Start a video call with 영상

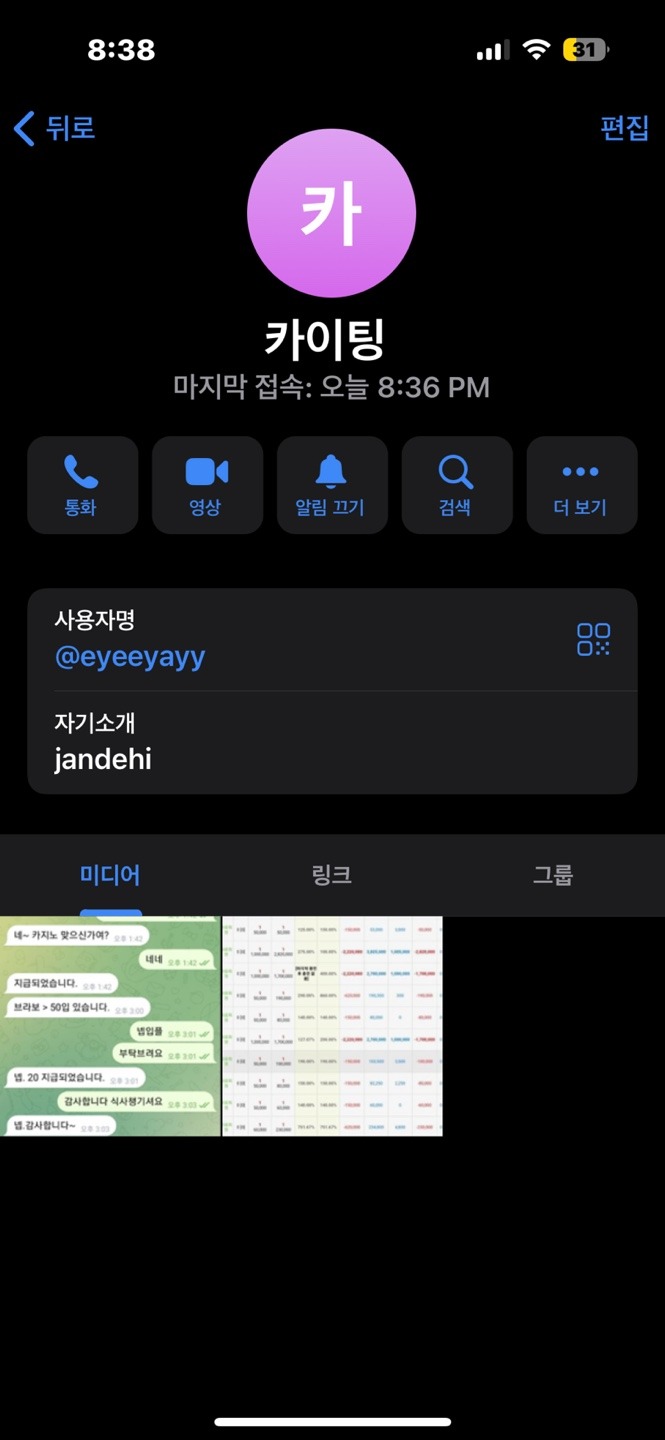point(207,485)
